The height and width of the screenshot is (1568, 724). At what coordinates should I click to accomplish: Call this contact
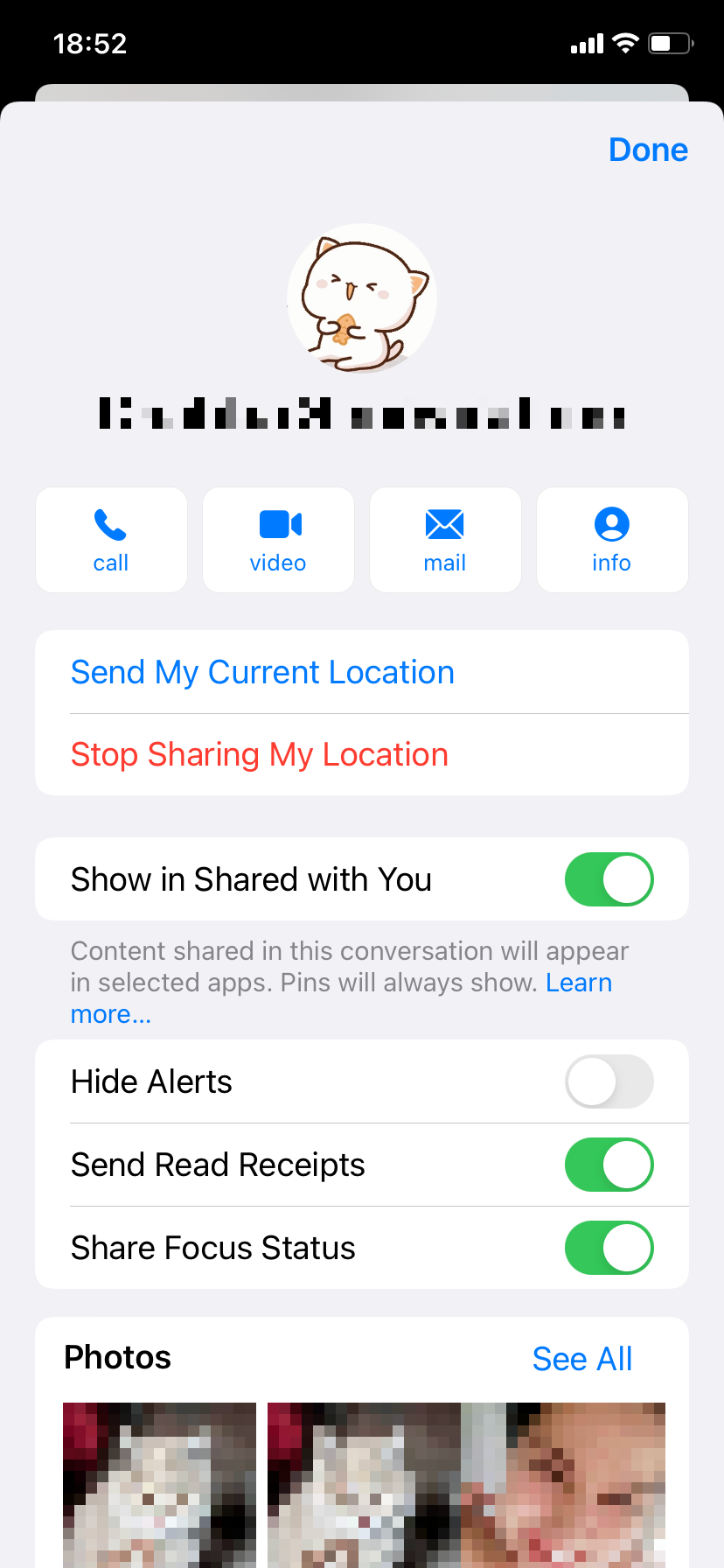[111, 540]
